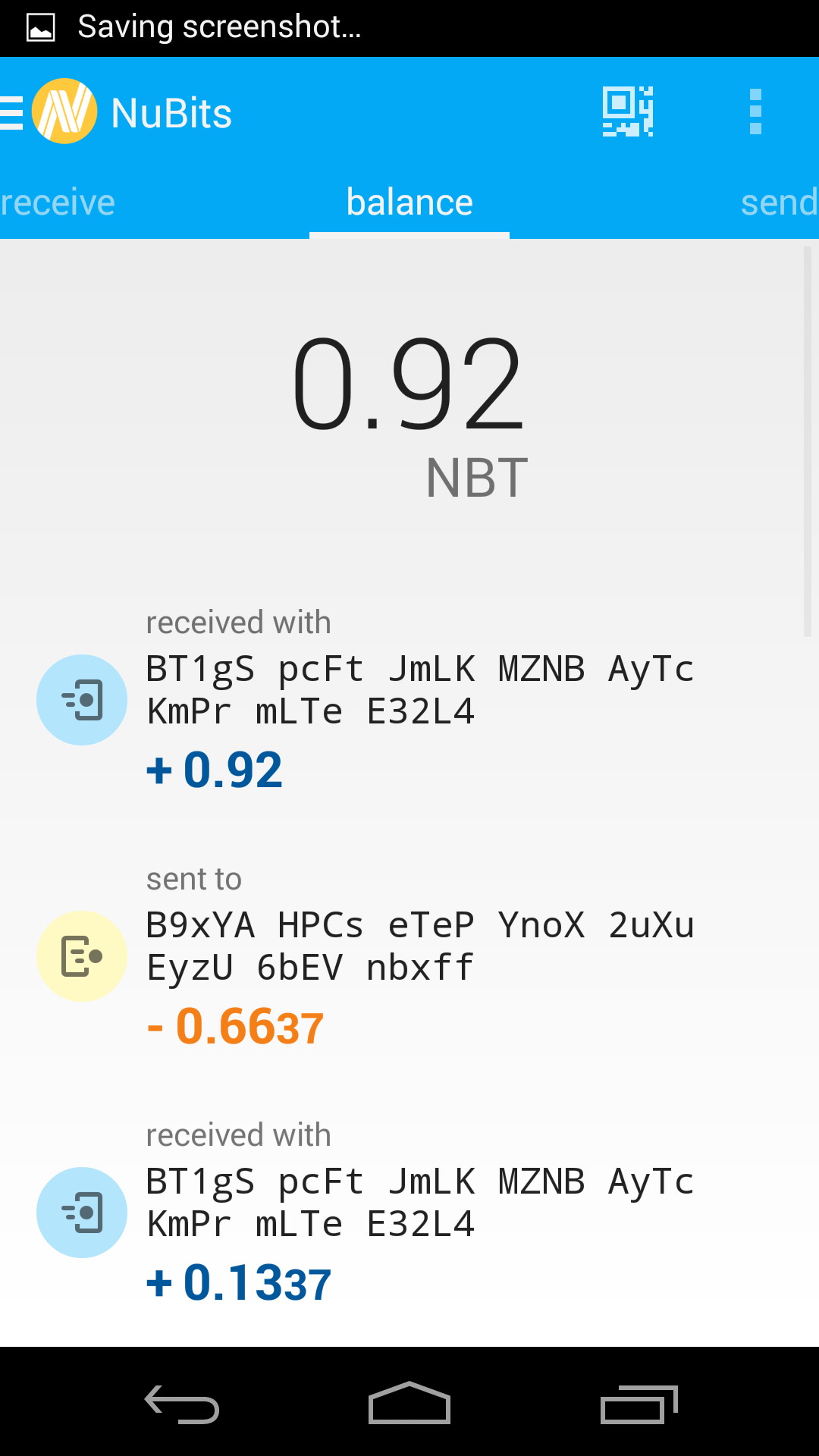Open the +0.1337 received transaction
This screenshot has height=1456, width=819.
pos(409,1213)
